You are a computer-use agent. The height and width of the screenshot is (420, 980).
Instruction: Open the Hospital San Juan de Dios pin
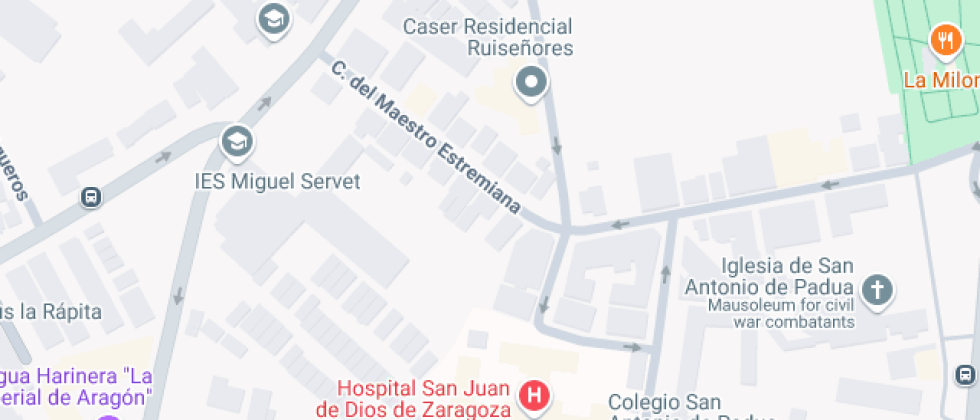click(537, 397)
